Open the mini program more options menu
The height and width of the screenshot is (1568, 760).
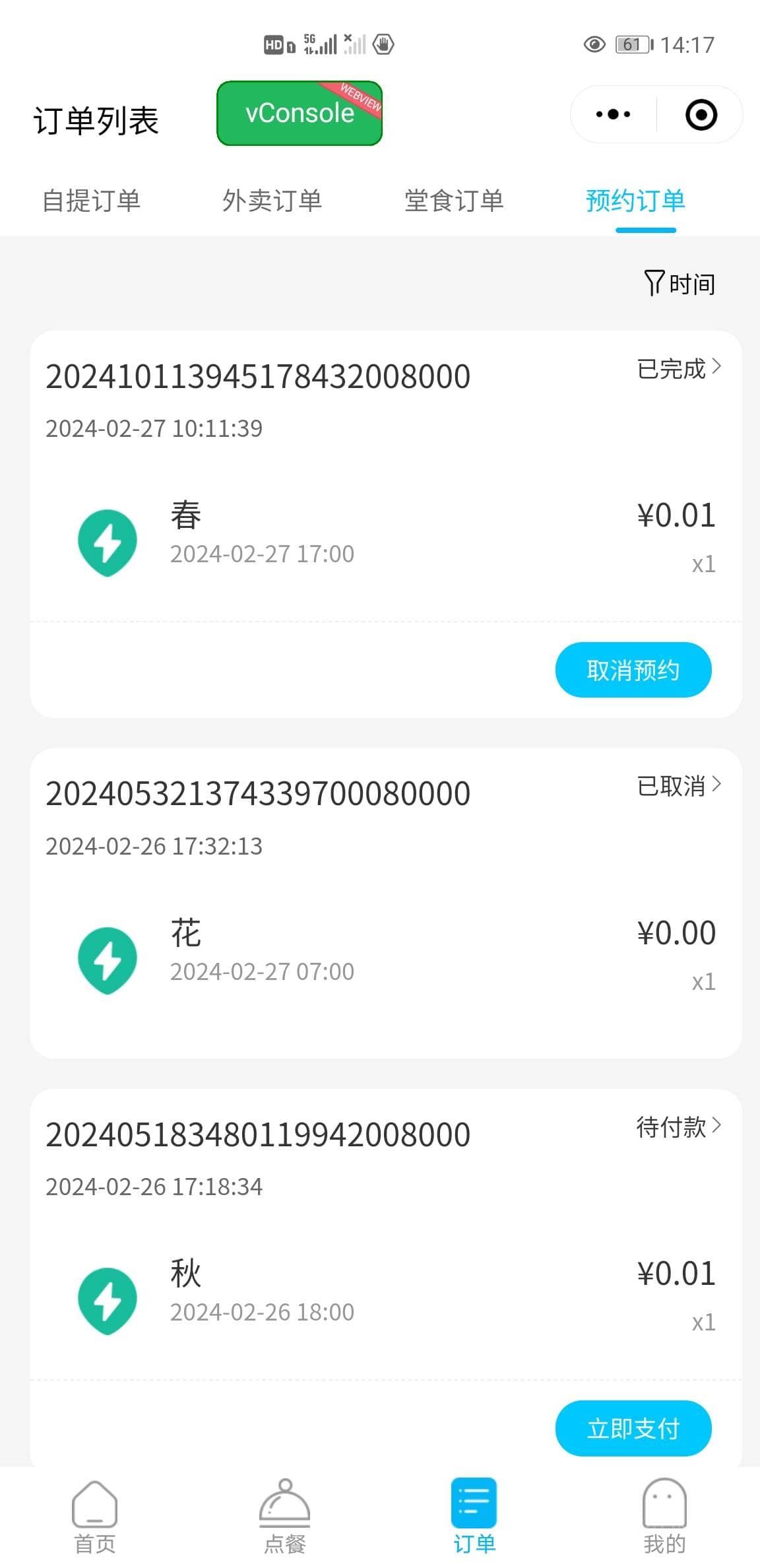(613, 115)
